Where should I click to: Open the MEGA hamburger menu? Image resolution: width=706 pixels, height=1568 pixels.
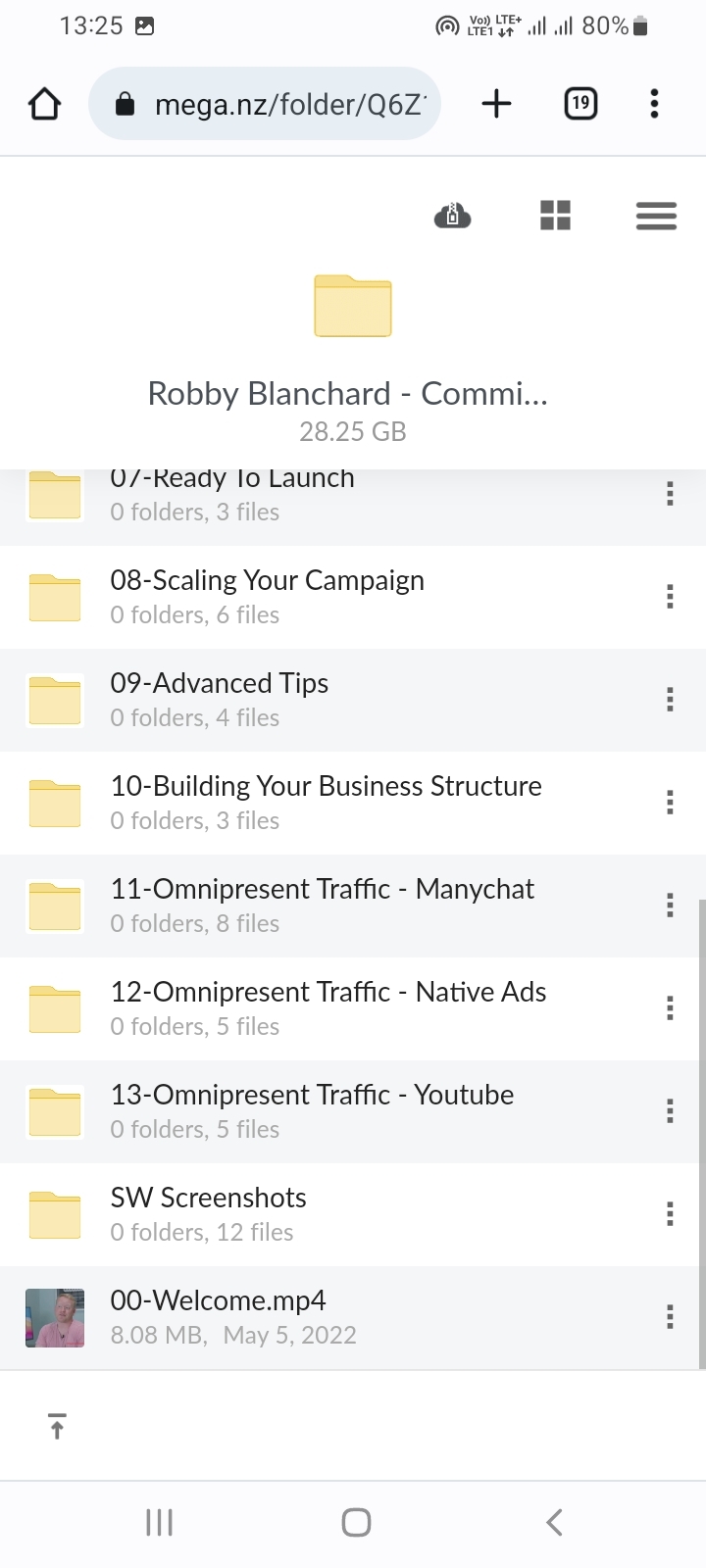pos(656,216)
